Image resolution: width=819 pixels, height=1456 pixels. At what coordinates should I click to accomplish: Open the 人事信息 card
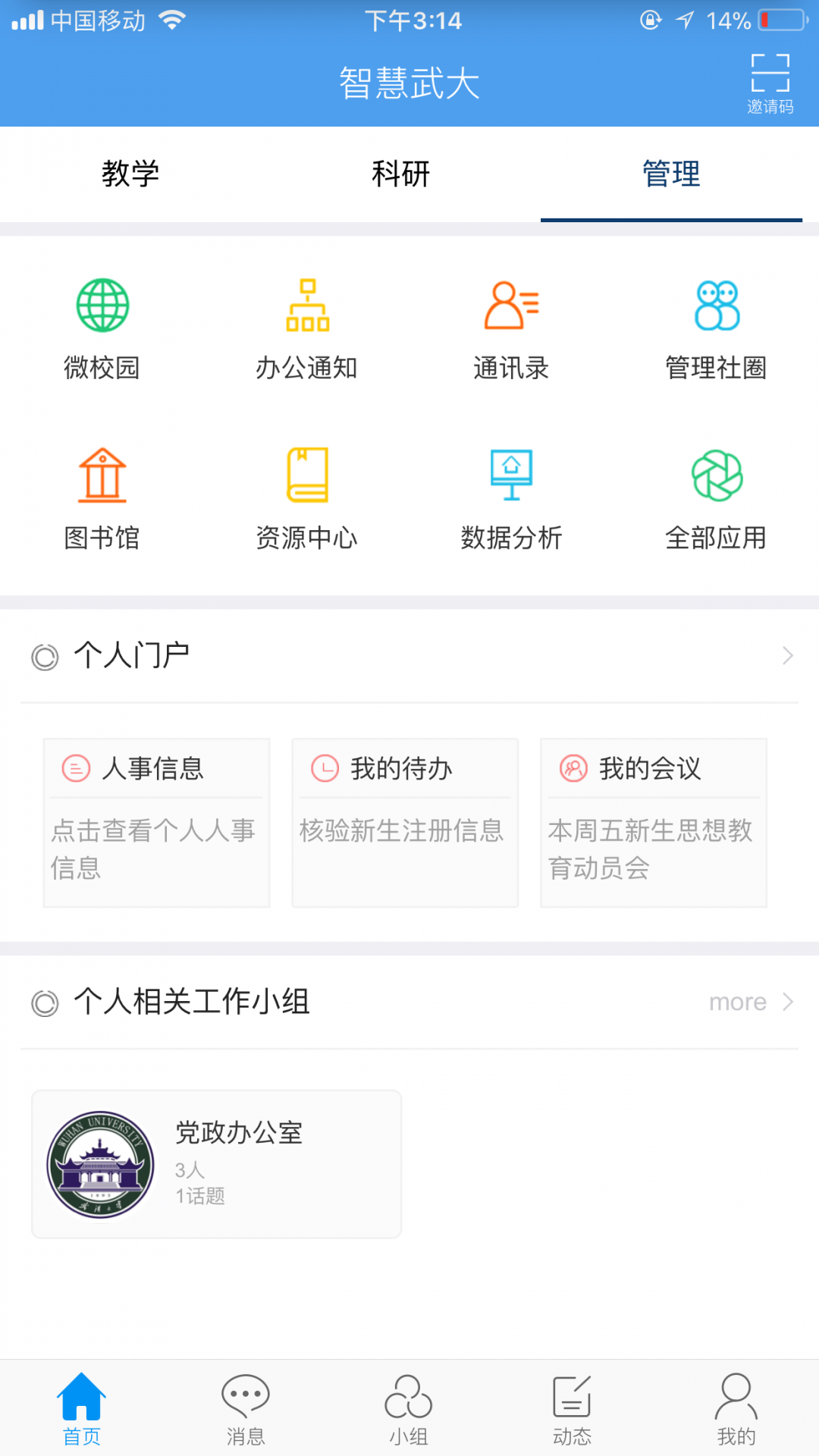click(x=157, y=823)
